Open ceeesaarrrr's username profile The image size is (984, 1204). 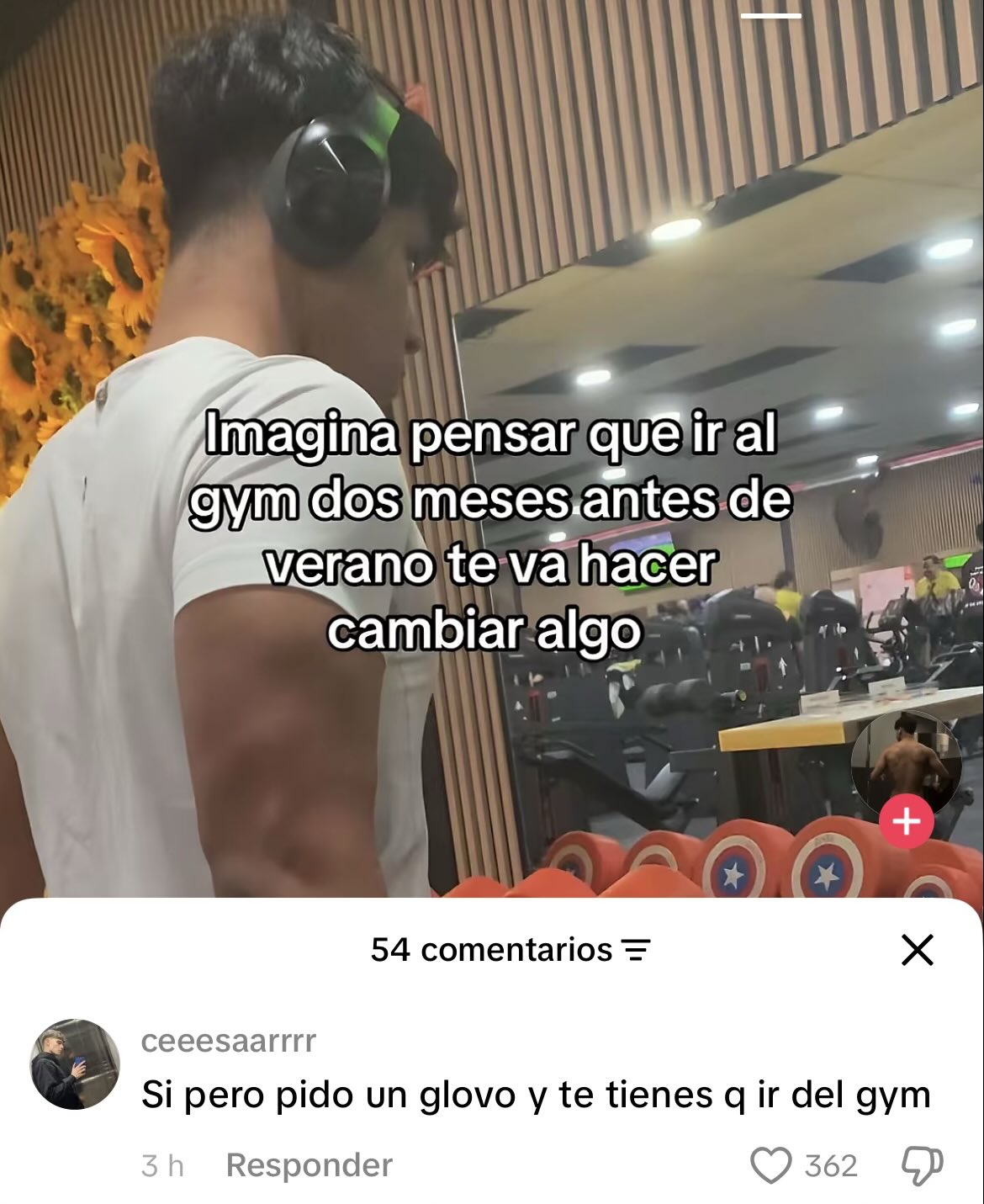pos(228,1041)
